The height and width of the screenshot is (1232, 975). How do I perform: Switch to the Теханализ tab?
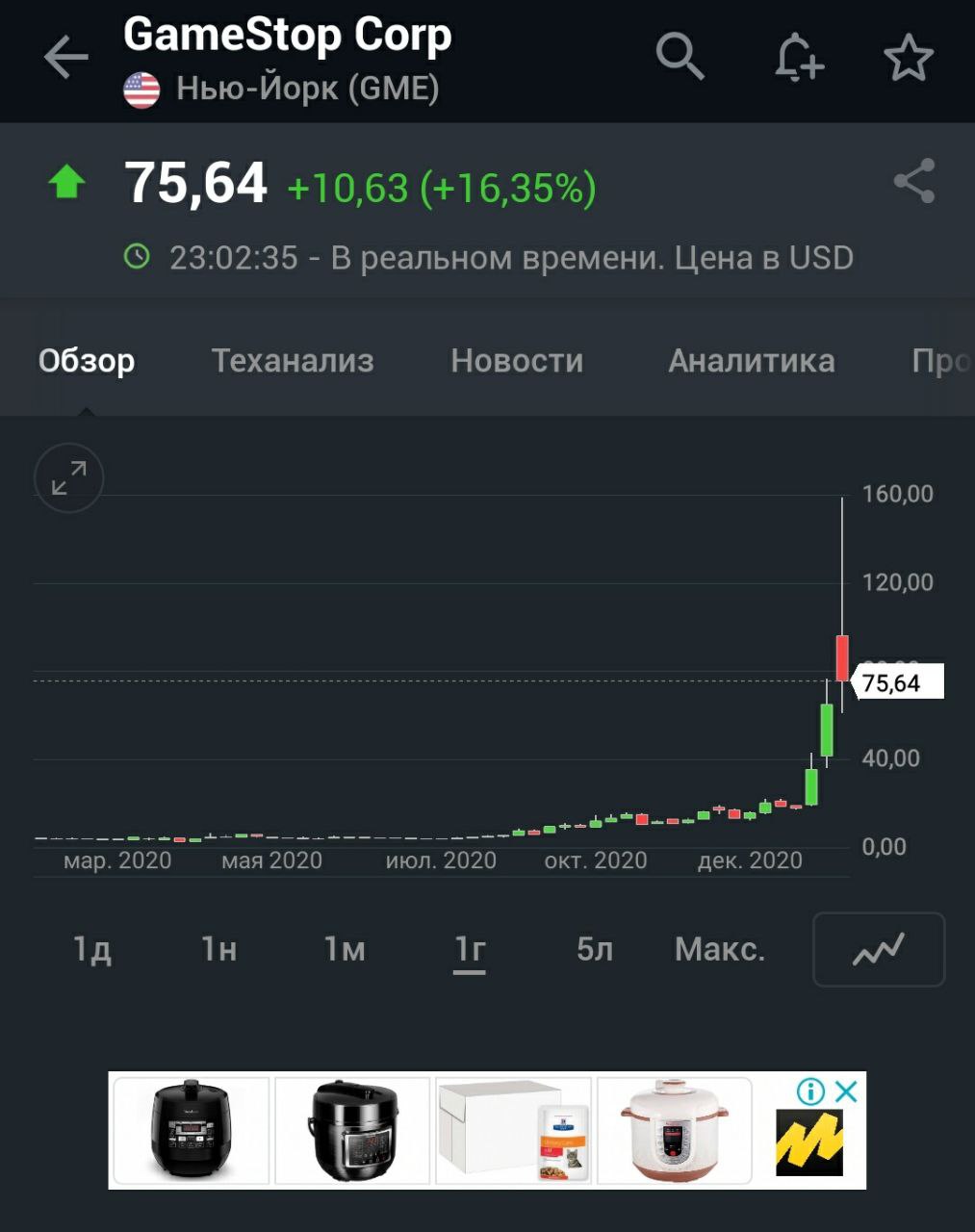[x=292, y=361]
